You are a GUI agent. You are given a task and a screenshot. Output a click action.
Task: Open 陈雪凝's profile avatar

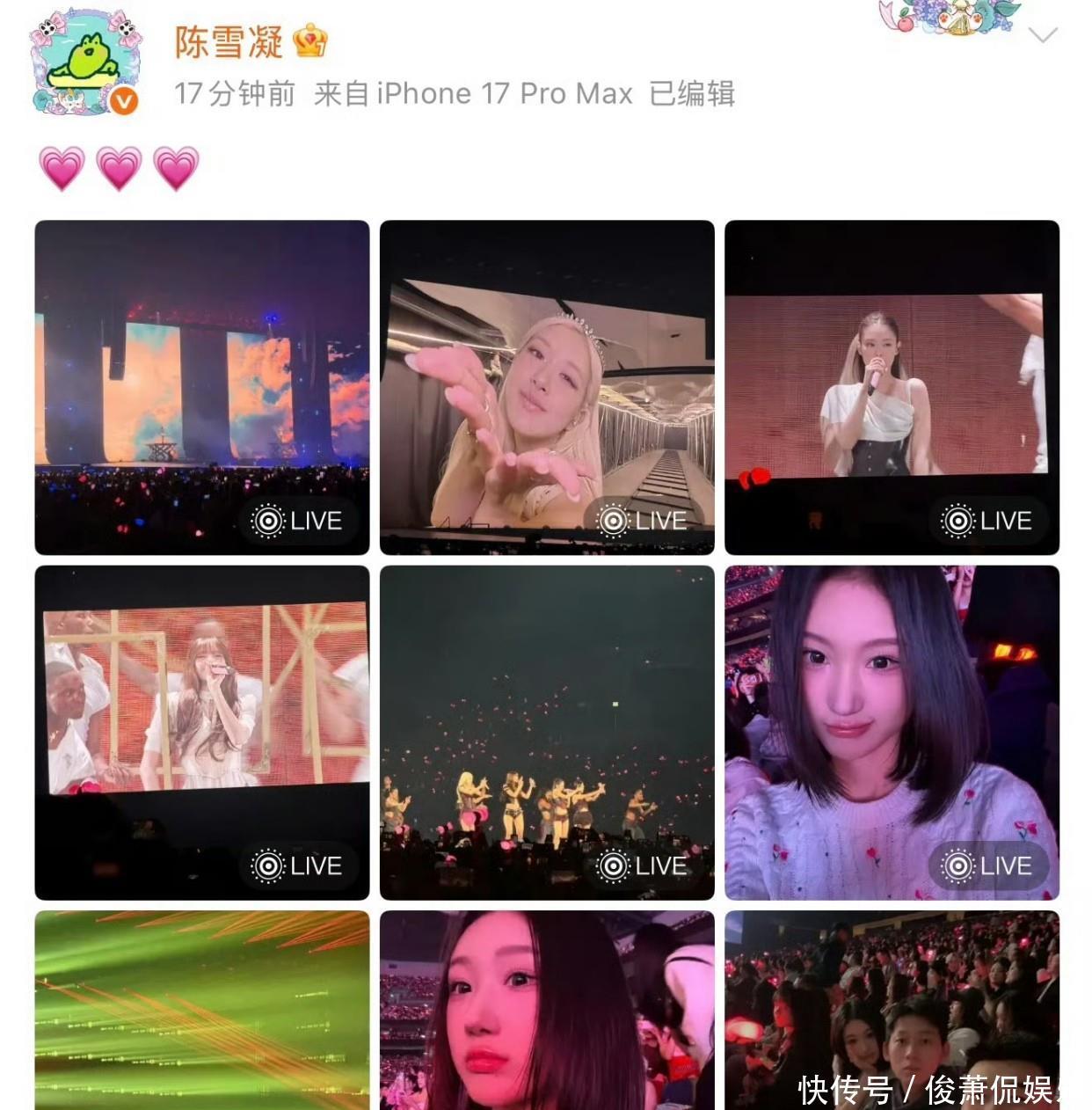coord(85,63)
